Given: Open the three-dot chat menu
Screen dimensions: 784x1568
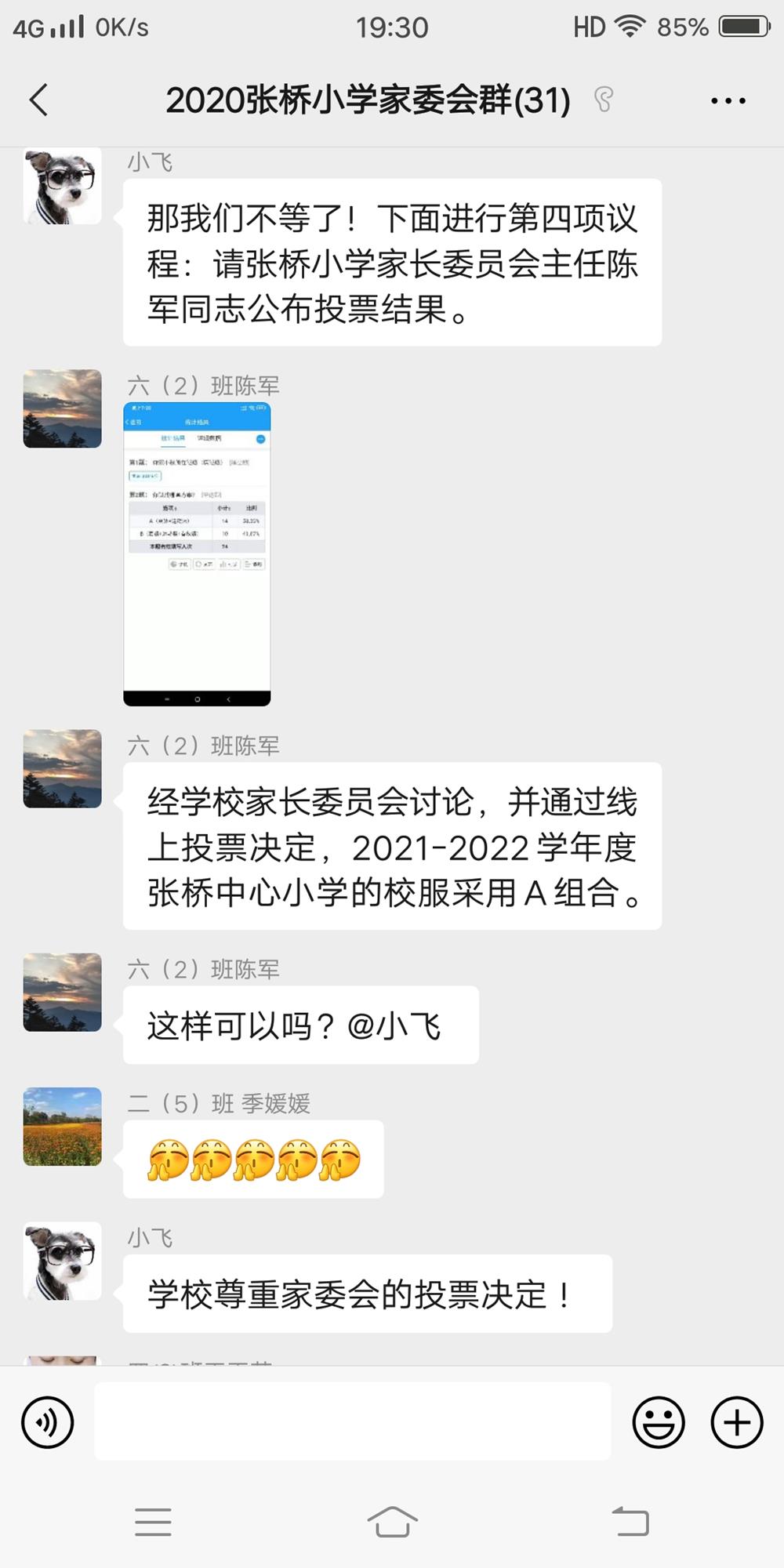Looking at the screenshot, I should [x=728, y=100].
